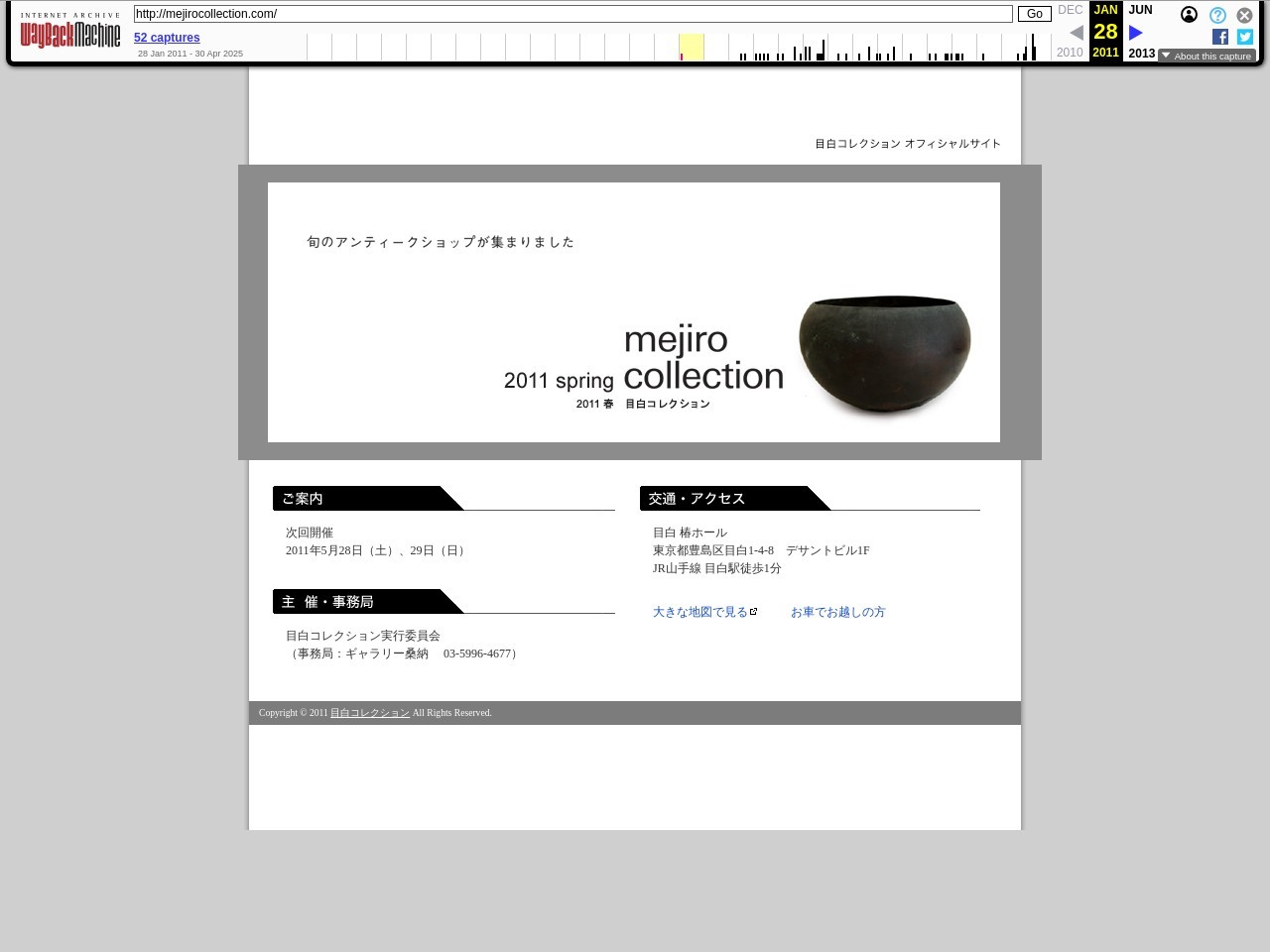Open the Wayback help icon

(1217, 15)
